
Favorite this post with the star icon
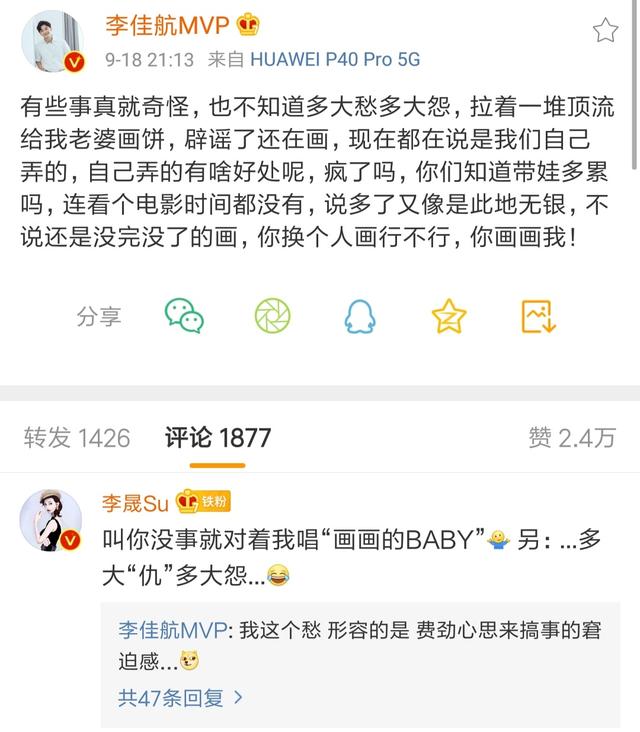(x=605, y=31)
